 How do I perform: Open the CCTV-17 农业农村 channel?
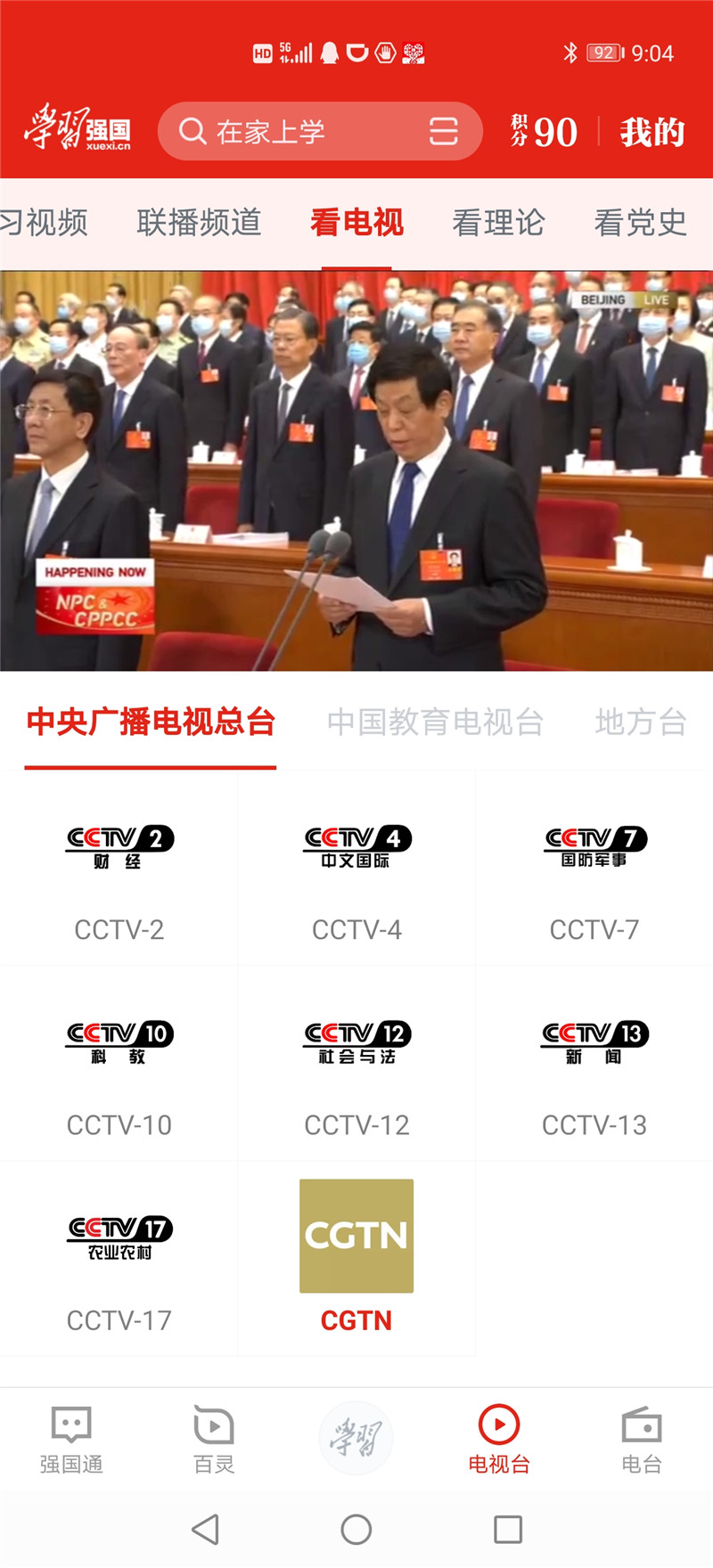[119, 1259]
